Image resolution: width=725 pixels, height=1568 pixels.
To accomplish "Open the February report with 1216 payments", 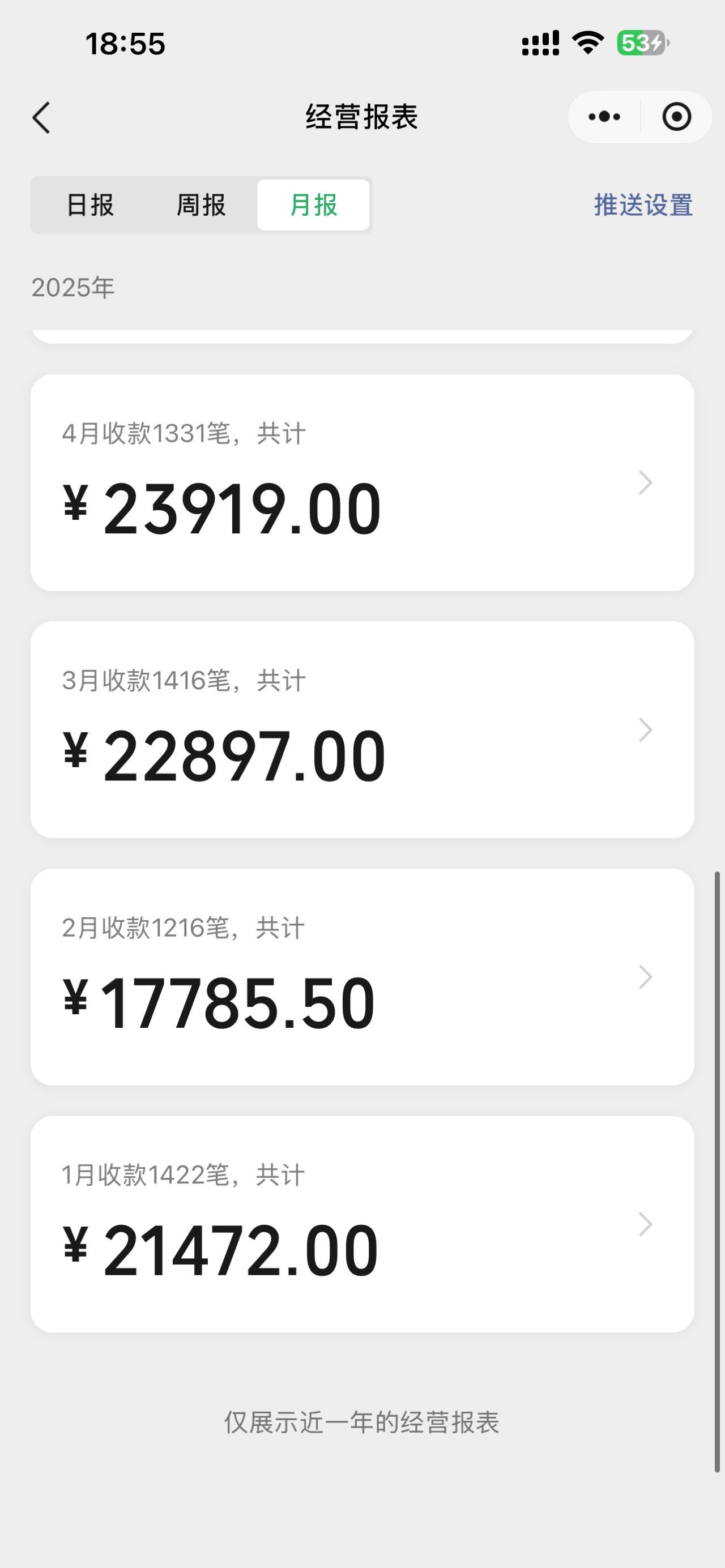I will tap(362, 977).
